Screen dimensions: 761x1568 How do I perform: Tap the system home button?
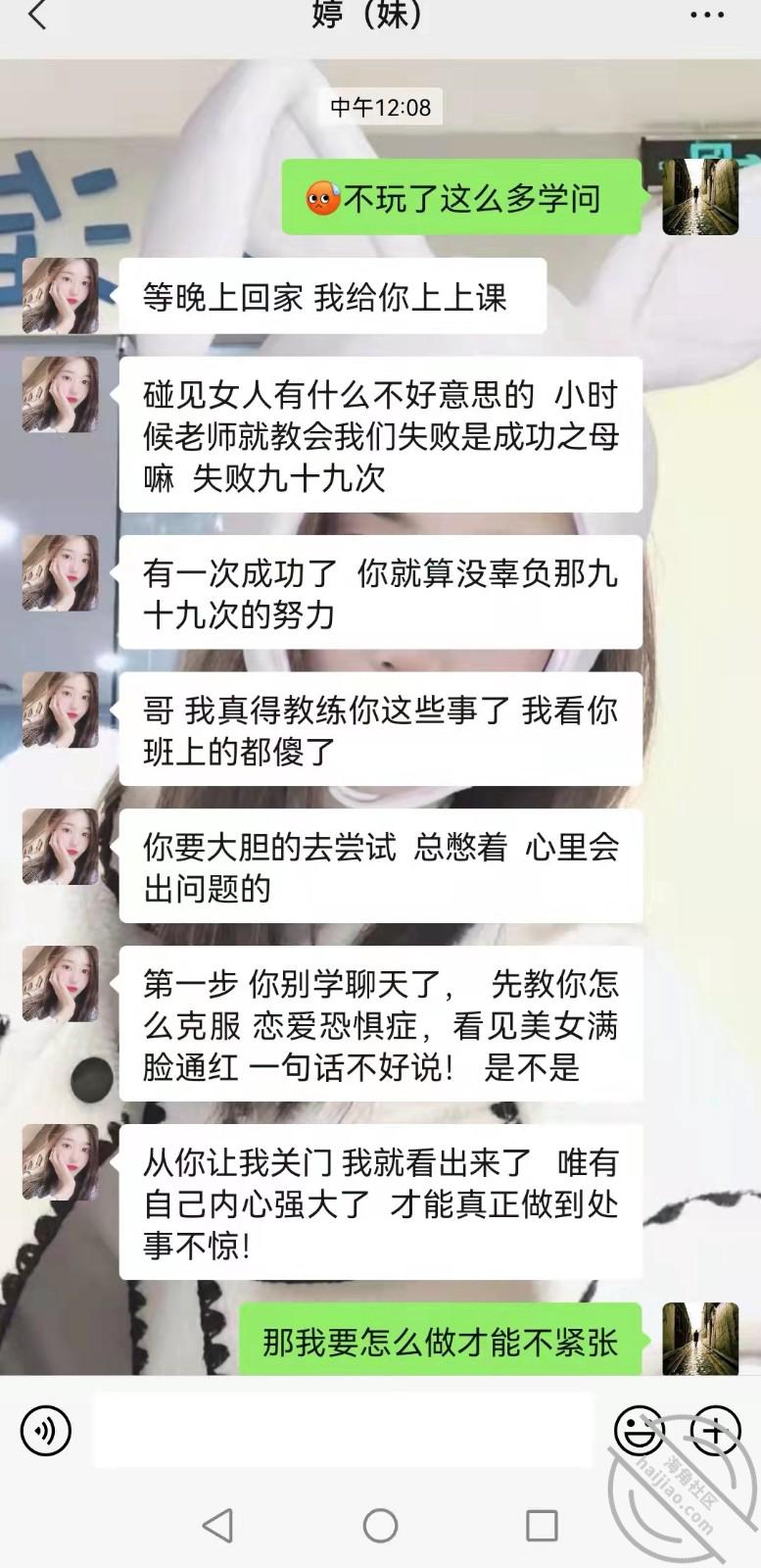coord(380,1525)
